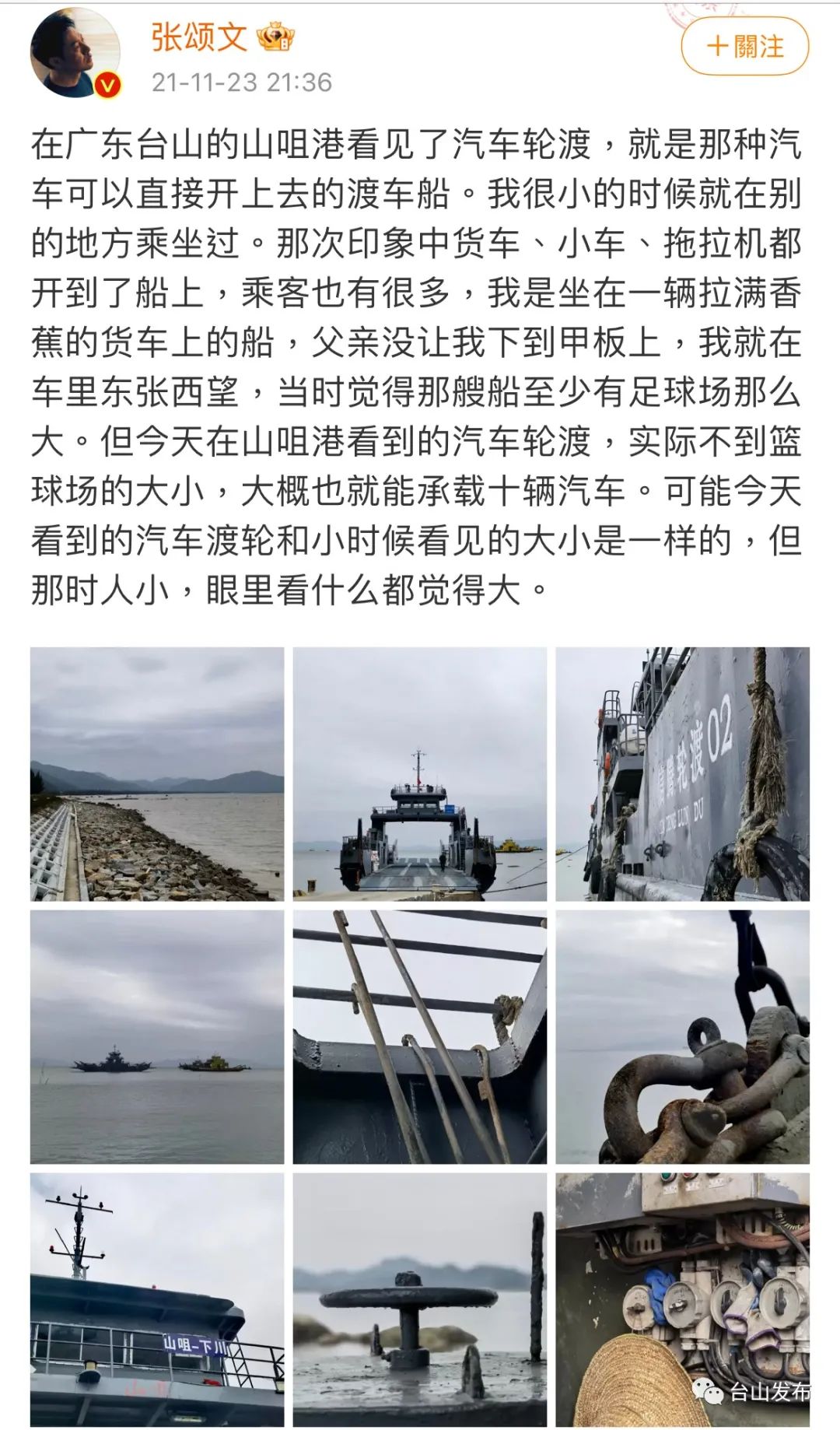The width and height of the screenshot is (840, 1430).
Task: Open the 张颂文 username link
Action: click(x=199, y=37)
